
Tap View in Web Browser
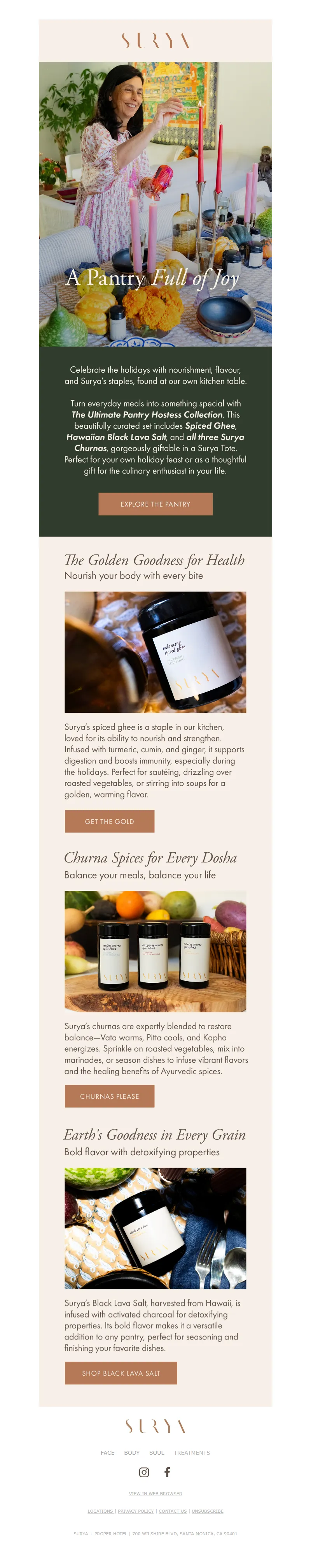(x=155, y=1493)
